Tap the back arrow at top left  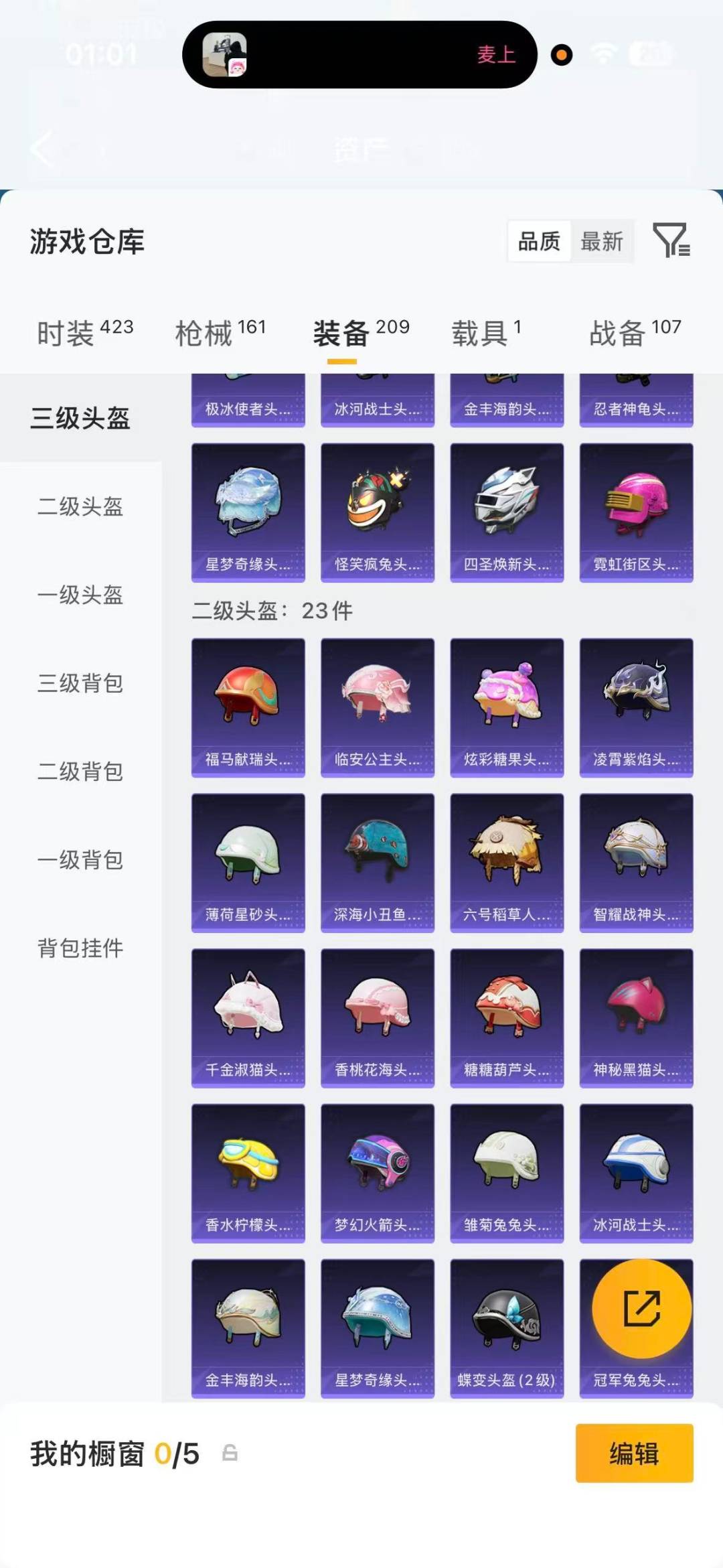pyautogui.click(x=42, y=149)
